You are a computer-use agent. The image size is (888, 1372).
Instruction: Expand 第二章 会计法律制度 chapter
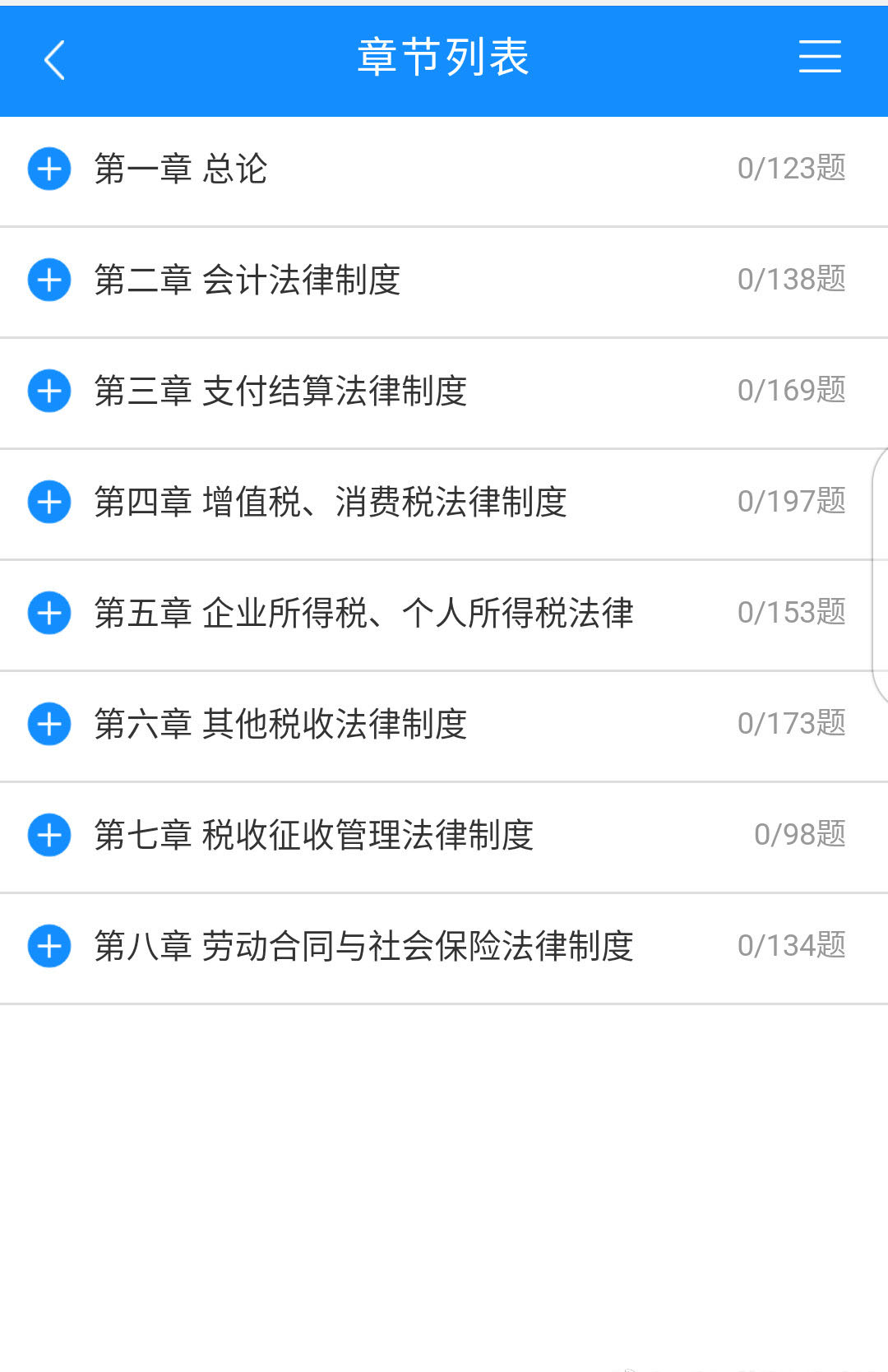(49, 281)
